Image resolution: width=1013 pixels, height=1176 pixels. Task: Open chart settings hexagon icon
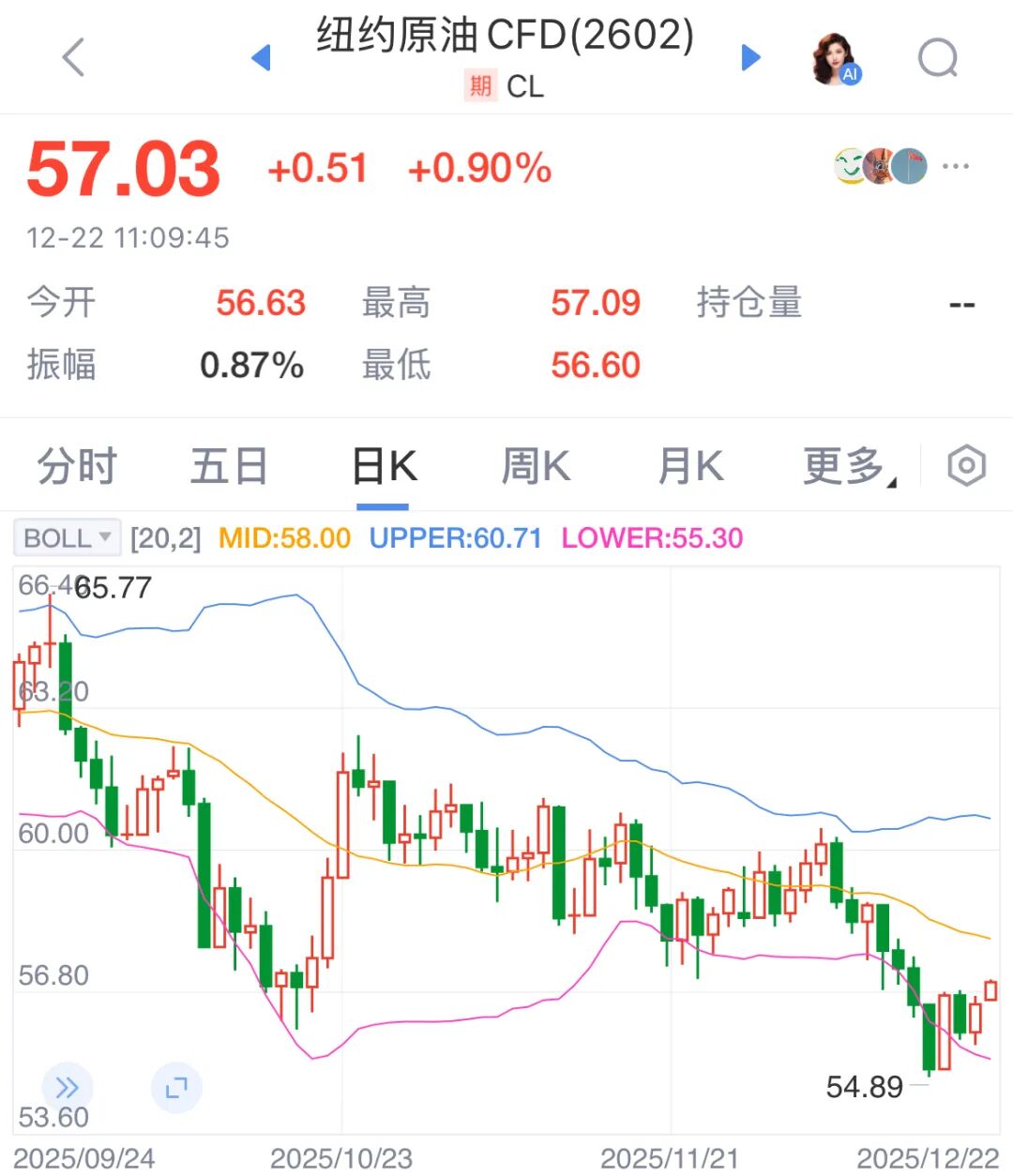tap(966, 466)
